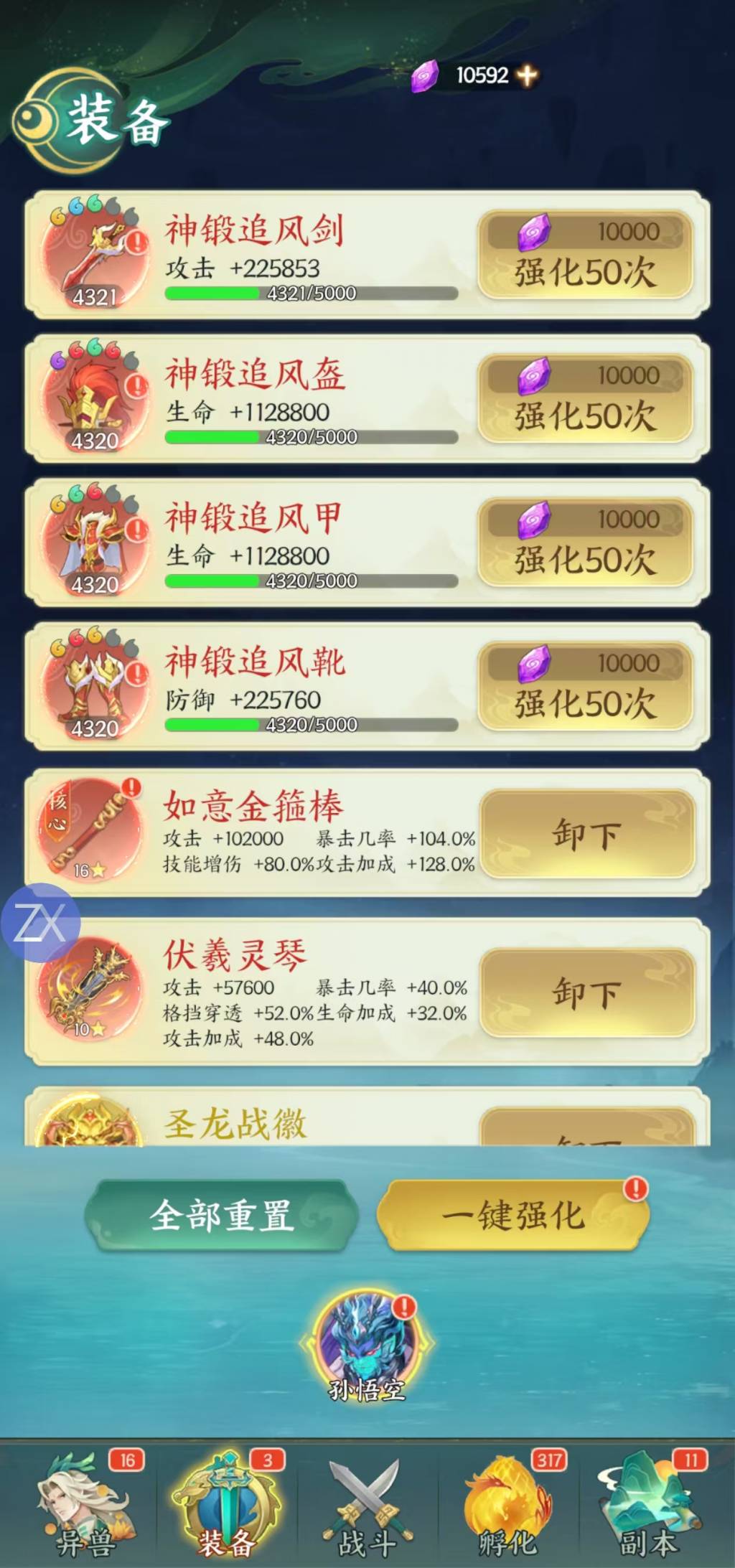Strengthen 神锻追风剑 50 times
735x1568 pixels.
point(586,255)
